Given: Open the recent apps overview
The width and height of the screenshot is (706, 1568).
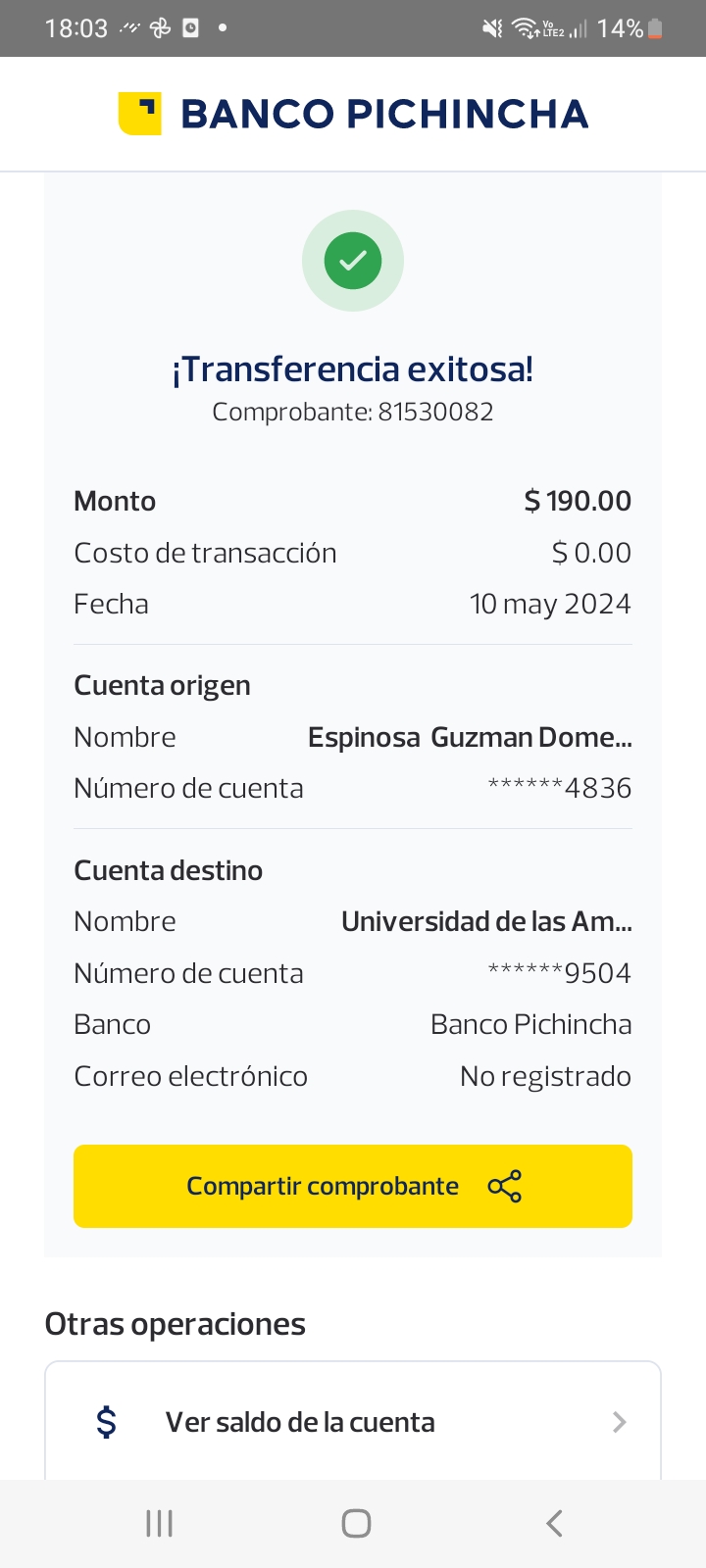Looking at the screenshot, I should pyautogui.click(x=159, y=1523).
